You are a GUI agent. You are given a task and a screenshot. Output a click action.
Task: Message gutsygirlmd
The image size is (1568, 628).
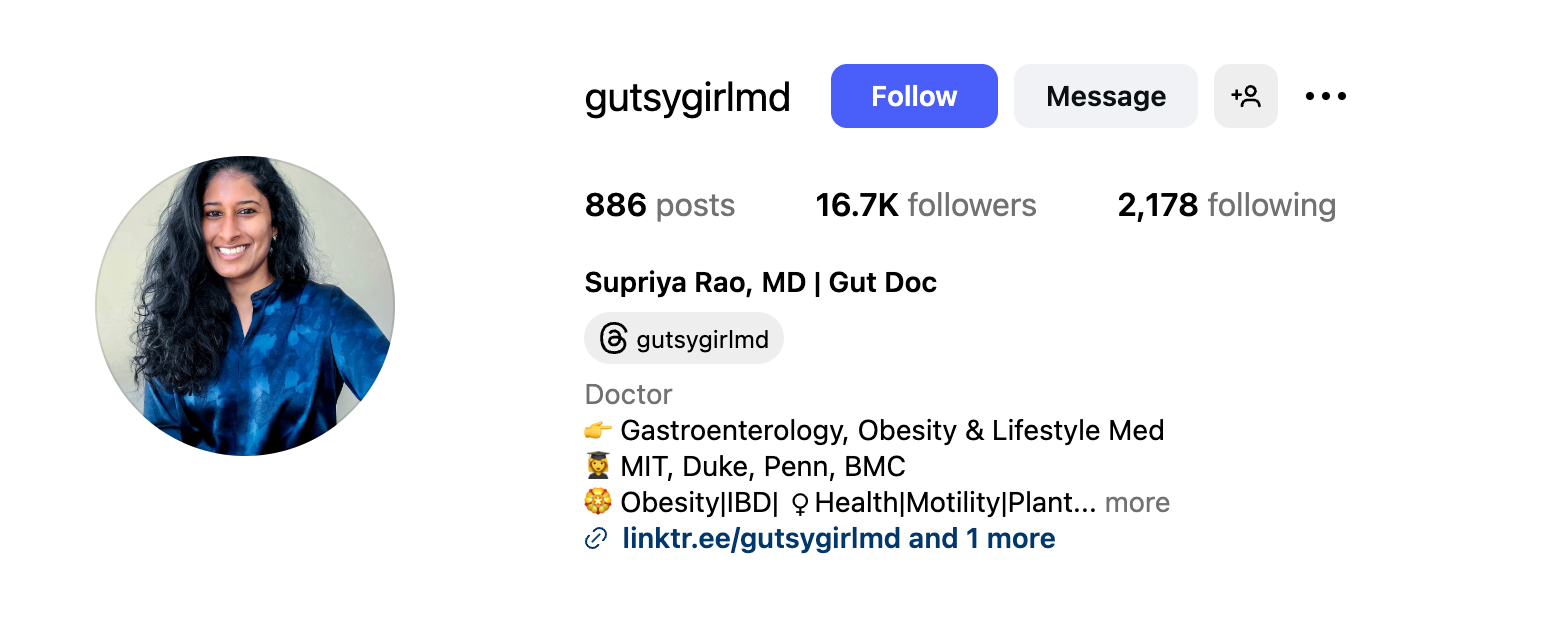(x=1105, y=96)
